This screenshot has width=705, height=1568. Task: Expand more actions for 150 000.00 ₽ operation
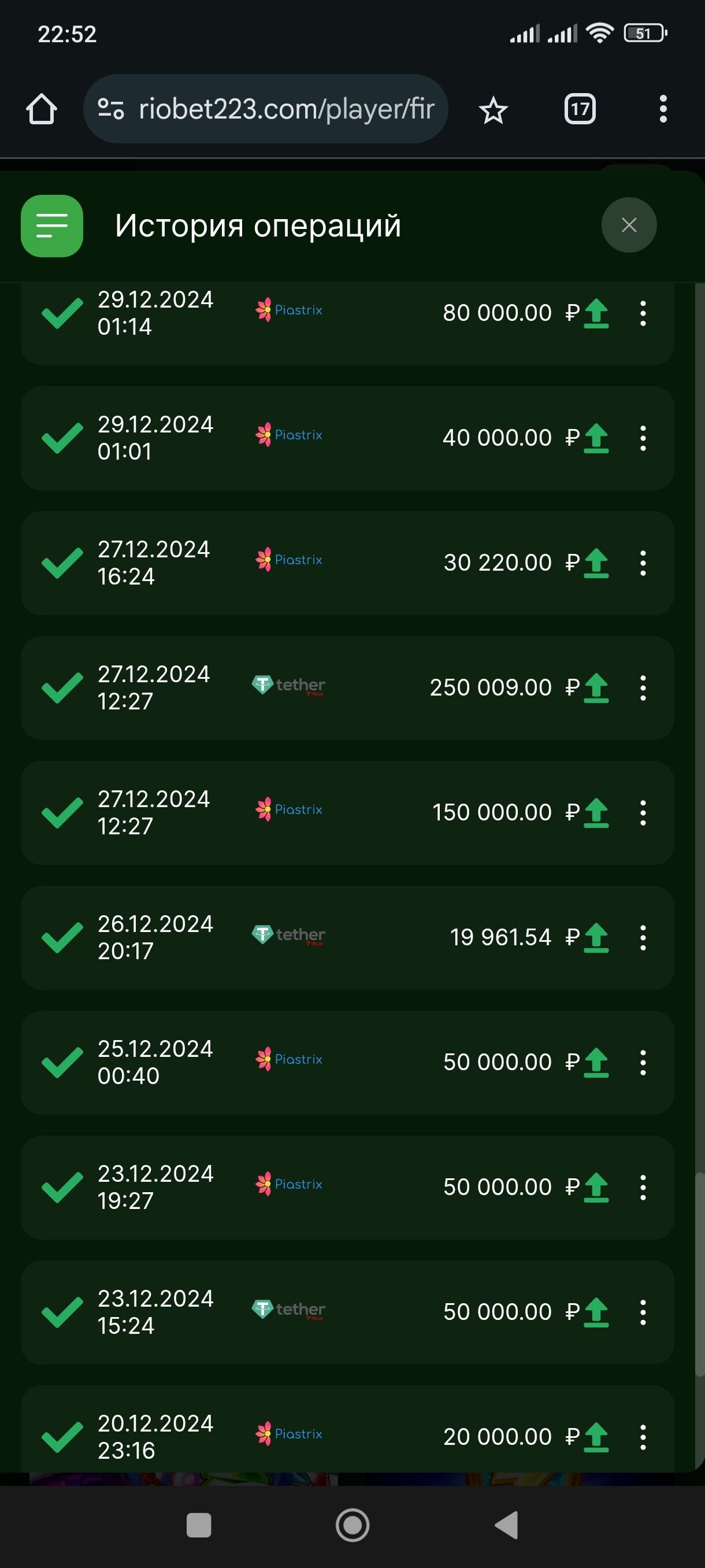pos(643,812)
